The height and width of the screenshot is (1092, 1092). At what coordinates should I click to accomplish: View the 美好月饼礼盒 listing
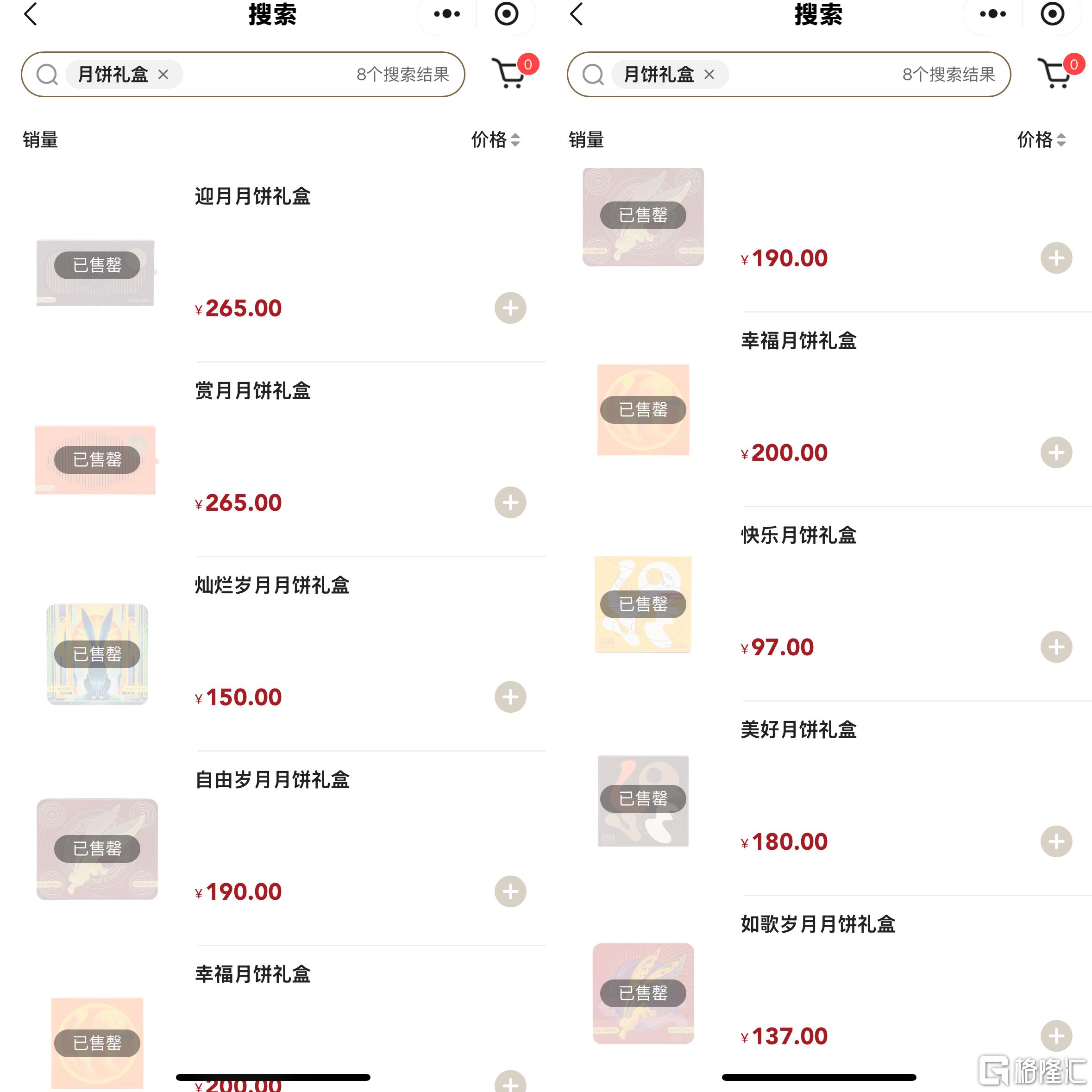(798, 730)
